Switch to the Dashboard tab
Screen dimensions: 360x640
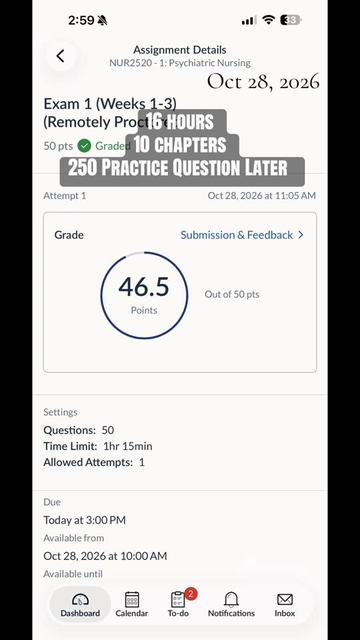(80, 604)
